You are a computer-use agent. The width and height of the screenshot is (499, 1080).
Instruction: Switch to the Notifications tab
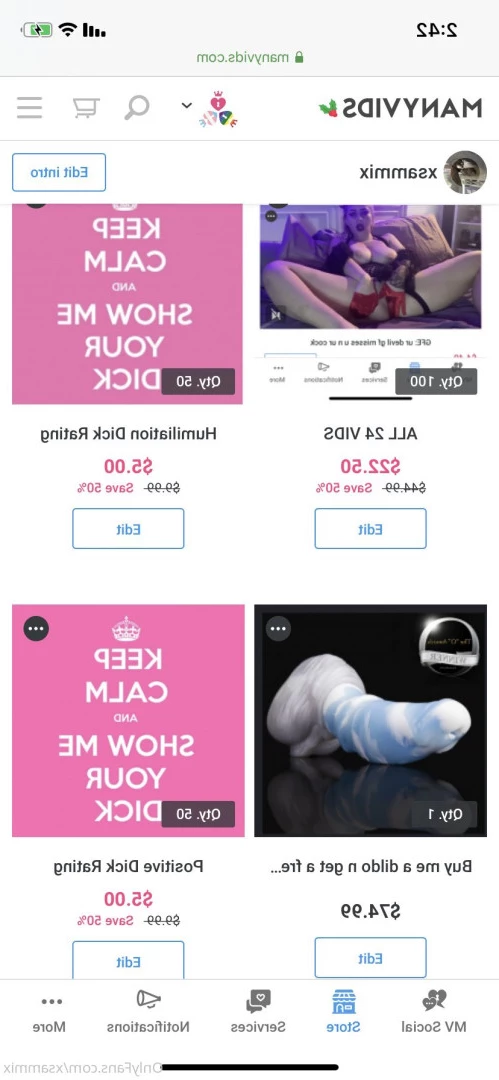(148, 1012)
